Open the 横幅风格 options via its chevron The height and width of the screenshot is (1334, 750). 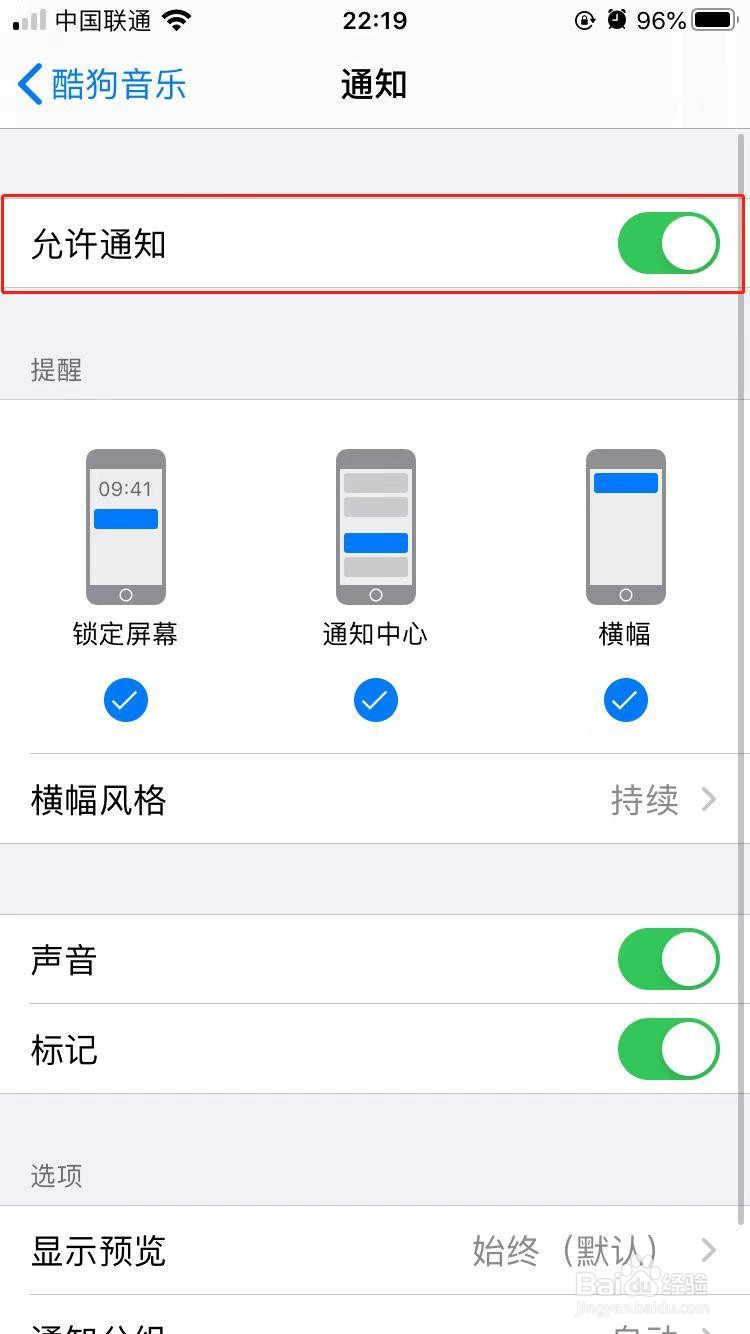[710, 800]
